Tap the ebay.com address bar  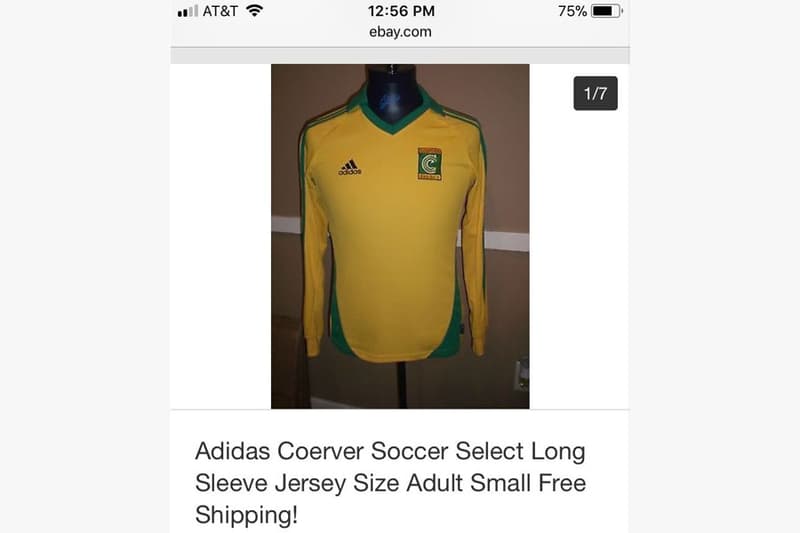[400, 32]
